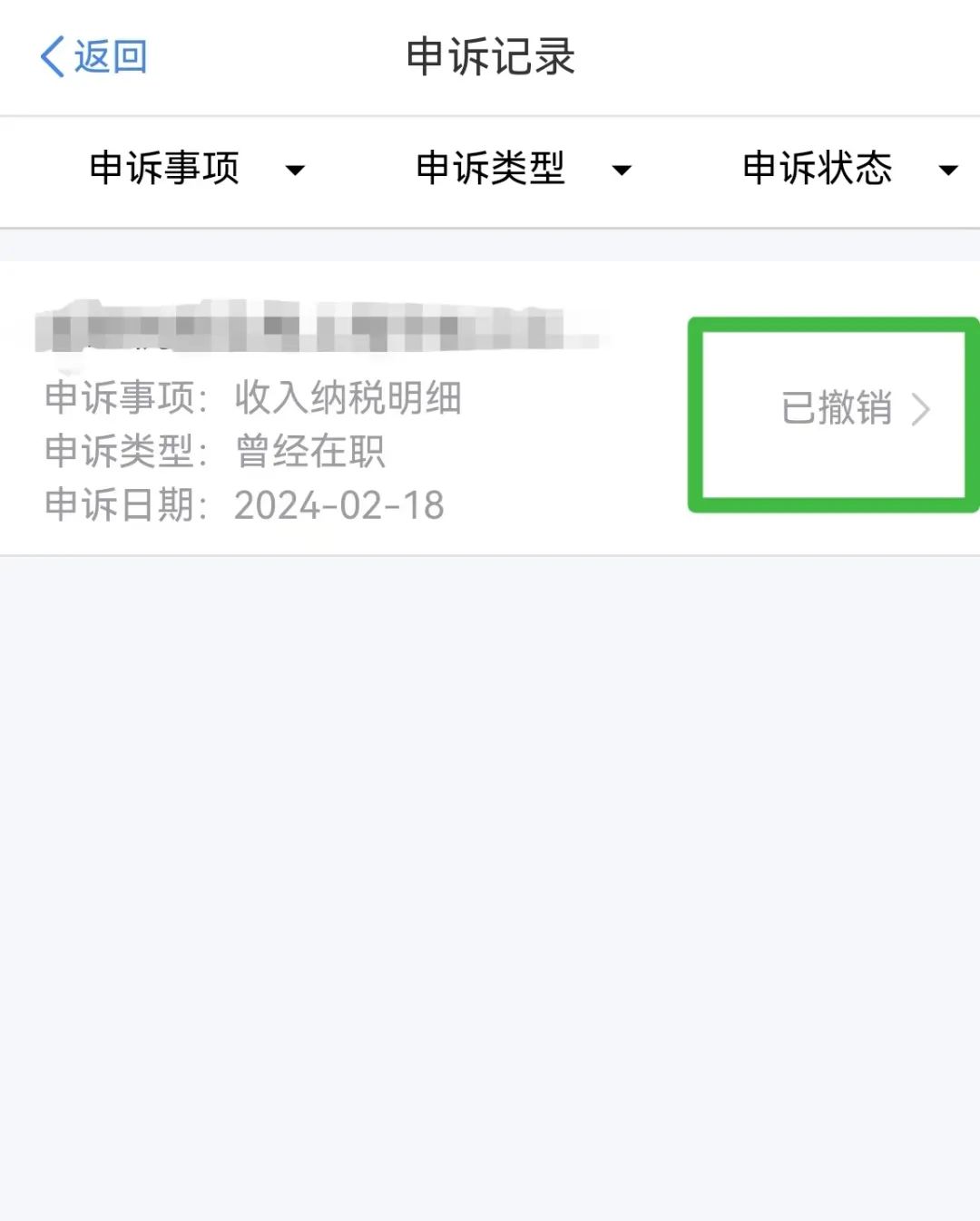Expand the 申诉事项 filter dropdown

click(x=196, y=170)
